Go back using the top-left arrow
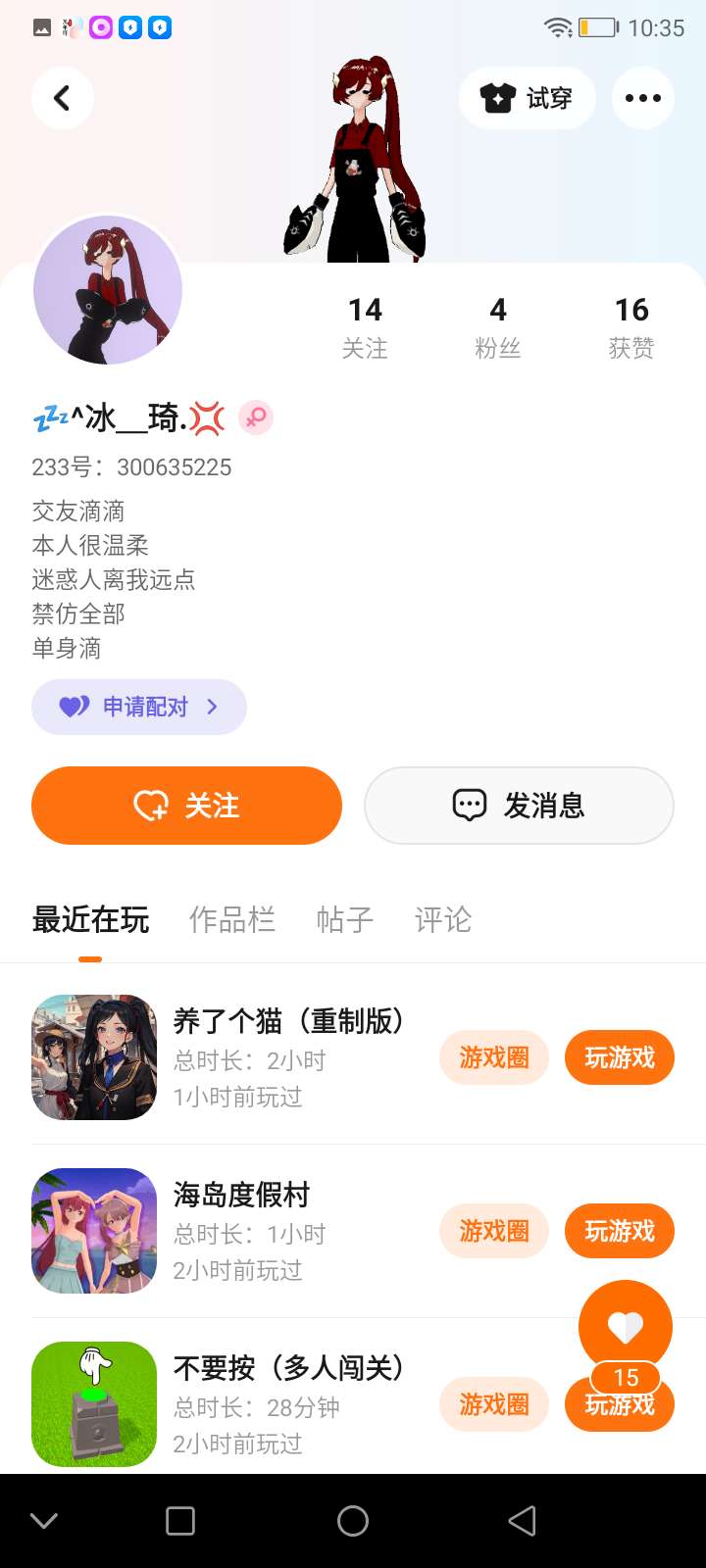 (63, 98)
